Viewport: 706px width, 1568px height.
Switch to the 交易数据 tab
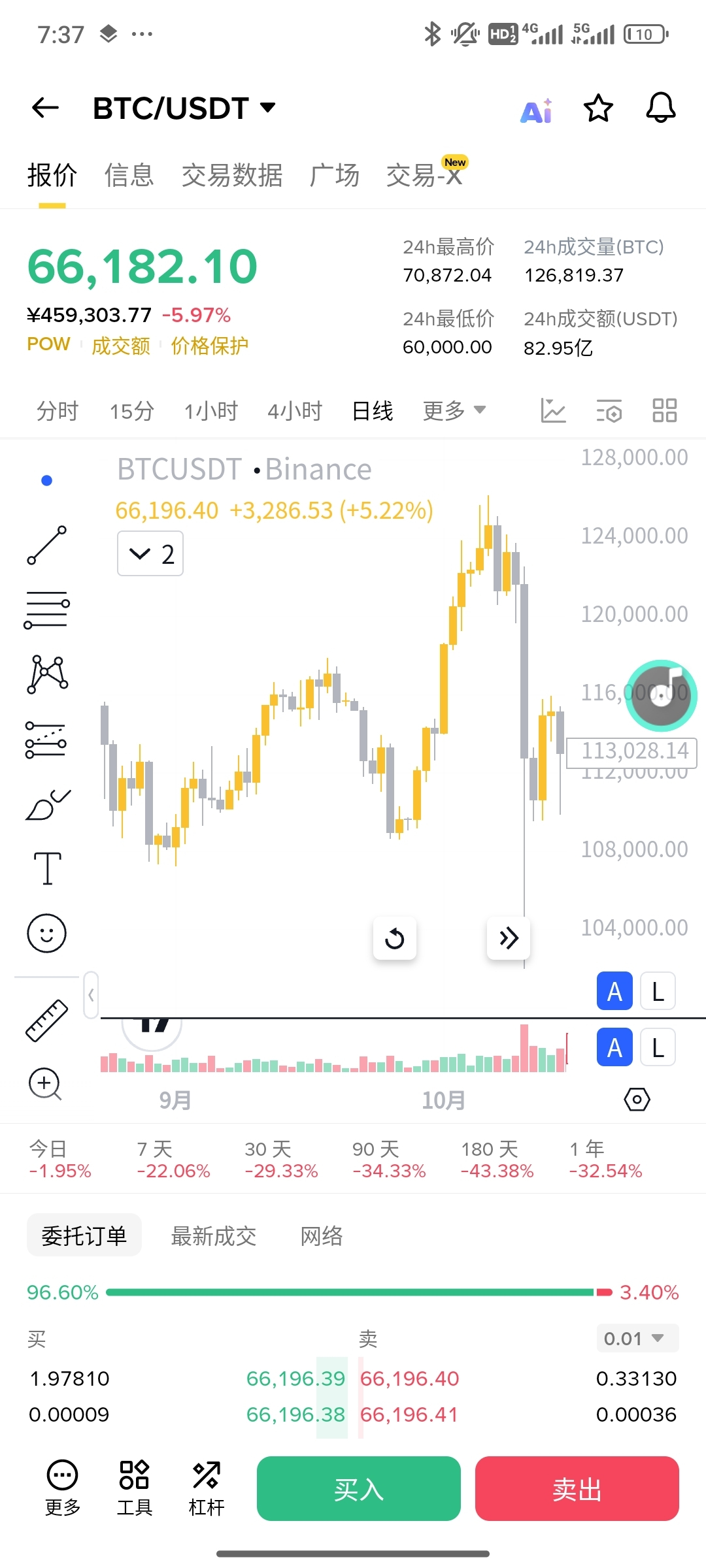point(231,175)
